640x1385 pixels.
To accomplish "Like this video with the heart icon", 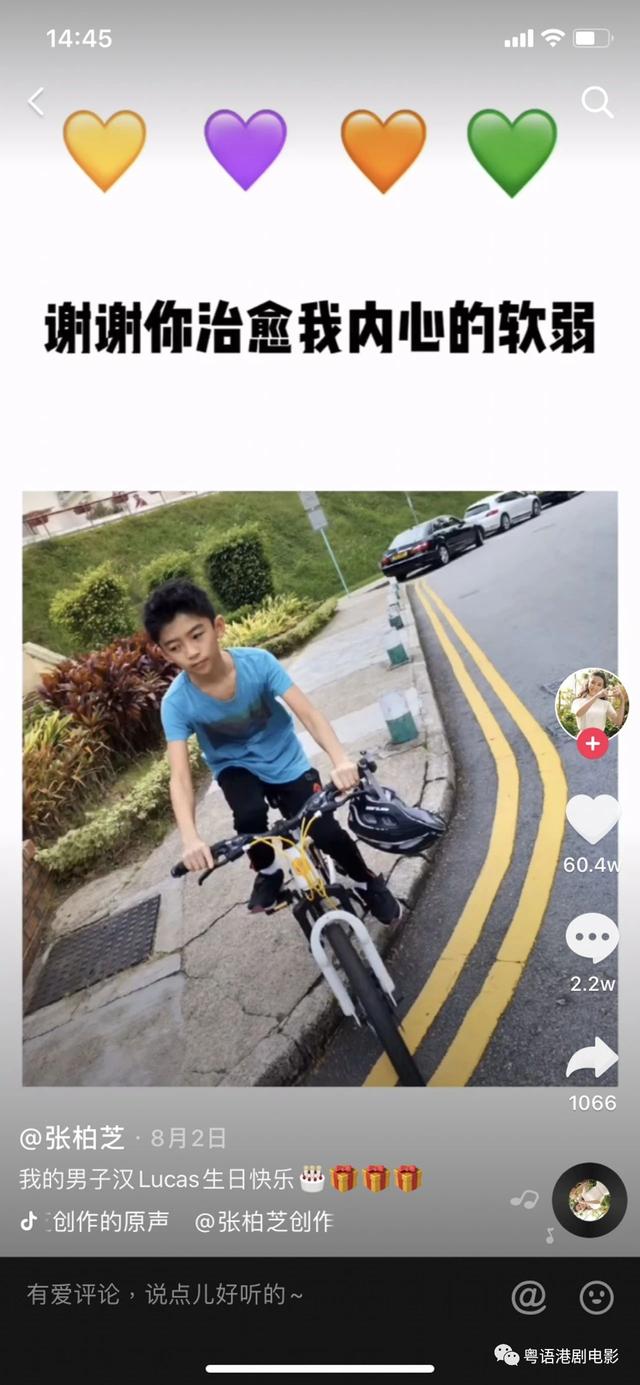I will coord(592,819).
